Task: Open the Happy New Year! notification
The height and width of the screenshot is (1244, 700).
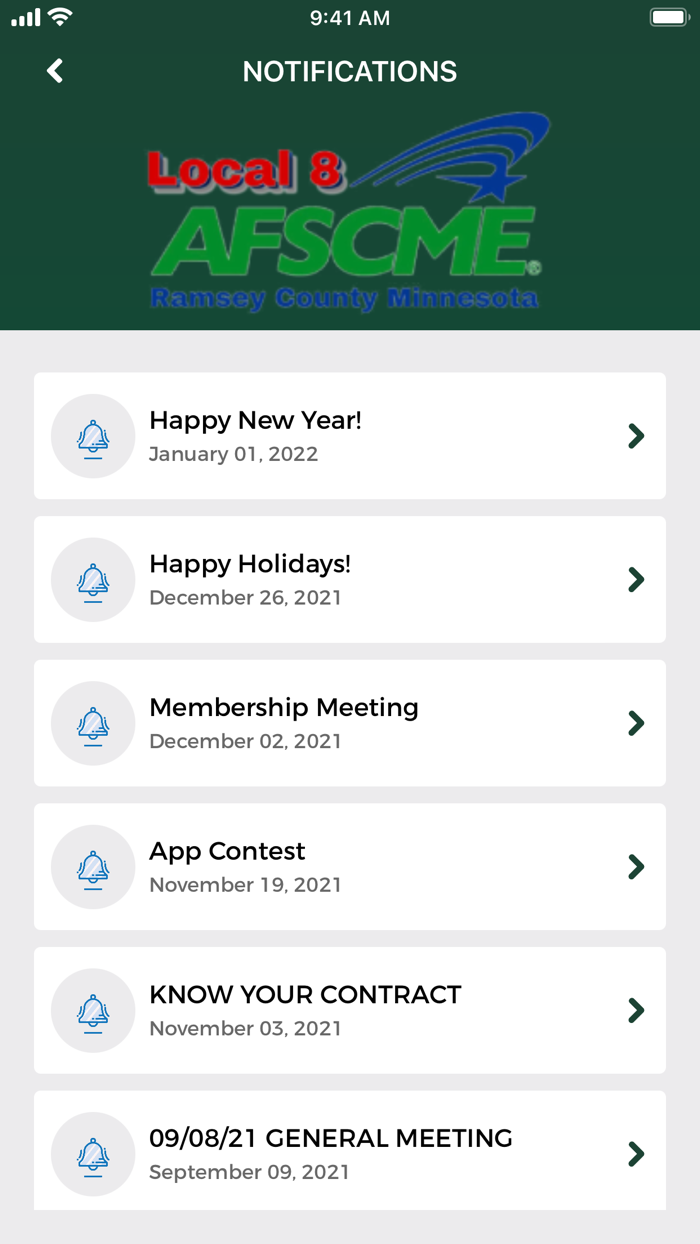Action: [349, 436]
